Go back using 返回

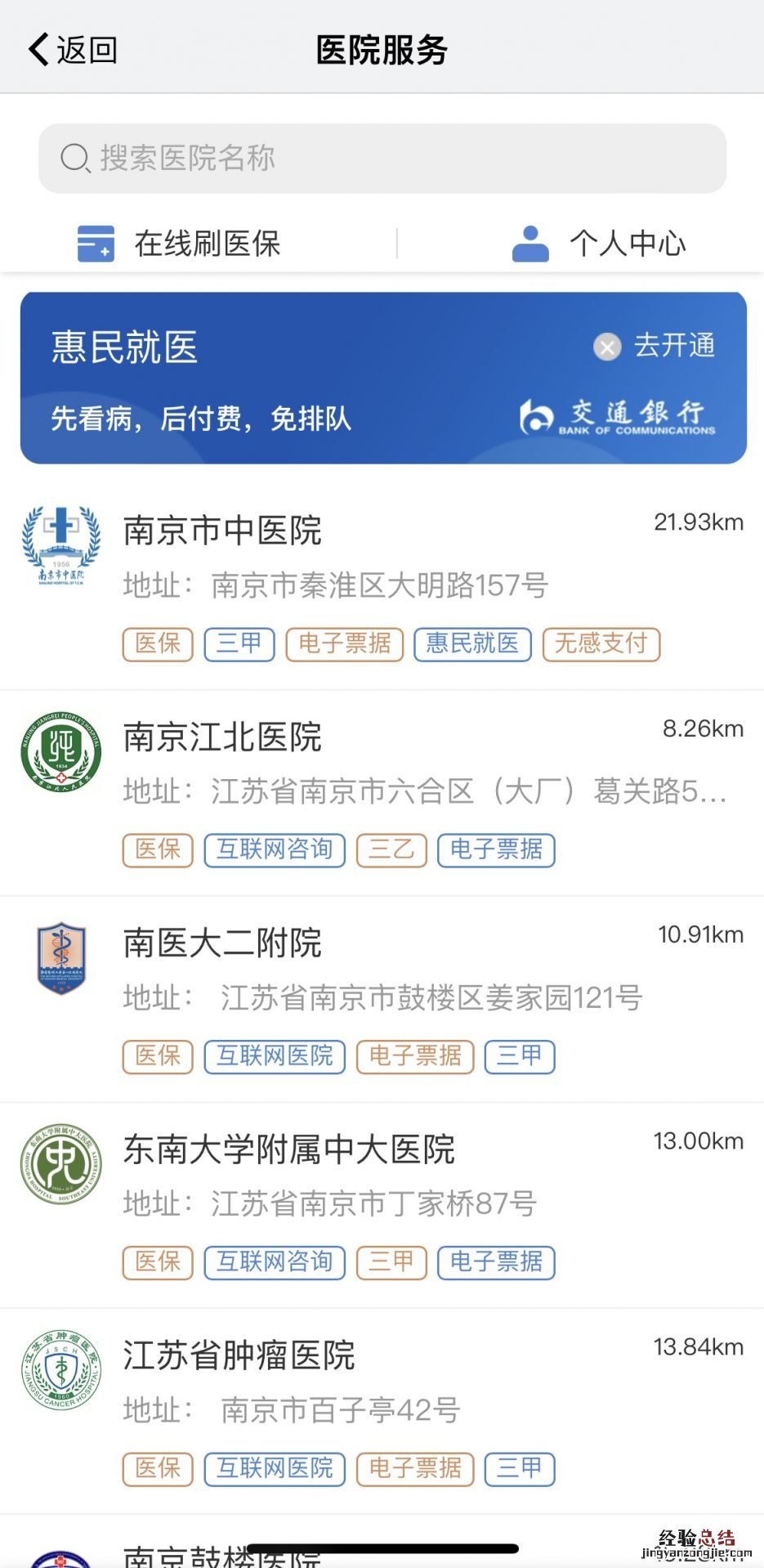coord(72,47)
